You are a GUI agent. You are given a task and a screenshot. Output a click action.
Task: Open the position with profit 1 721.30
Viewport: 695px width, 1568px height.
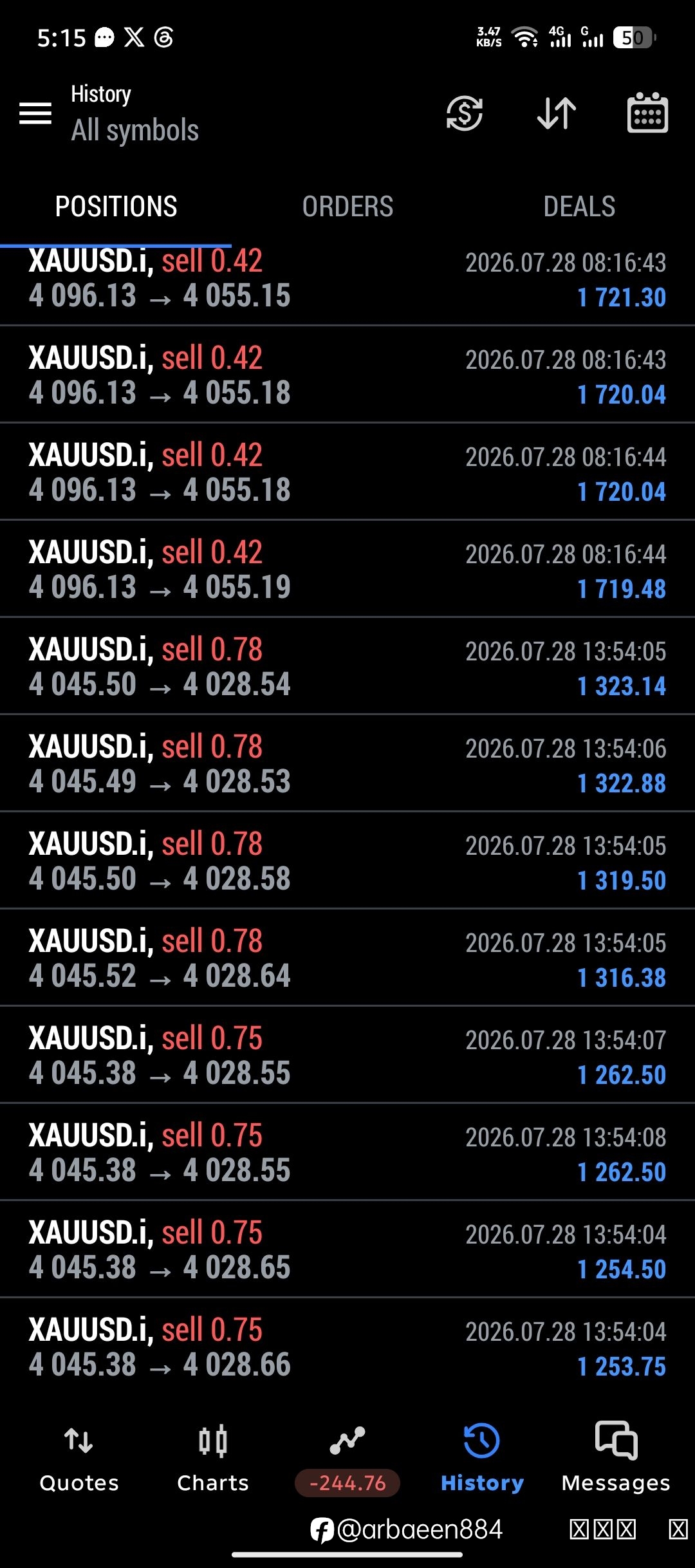coord(347,279)
